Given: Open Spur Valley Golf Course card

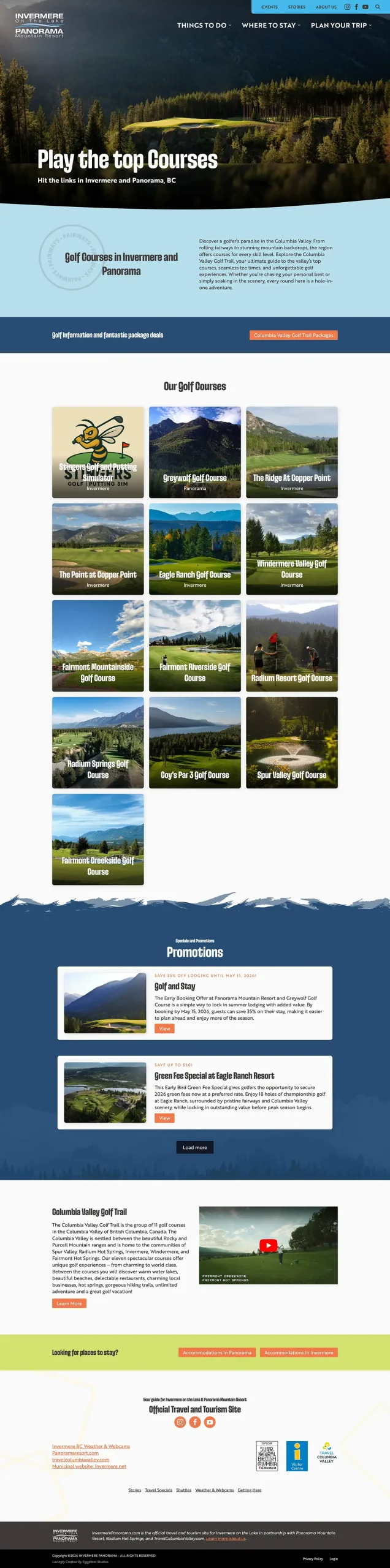Looking at the screenshot, I should (x=292, y=742).
